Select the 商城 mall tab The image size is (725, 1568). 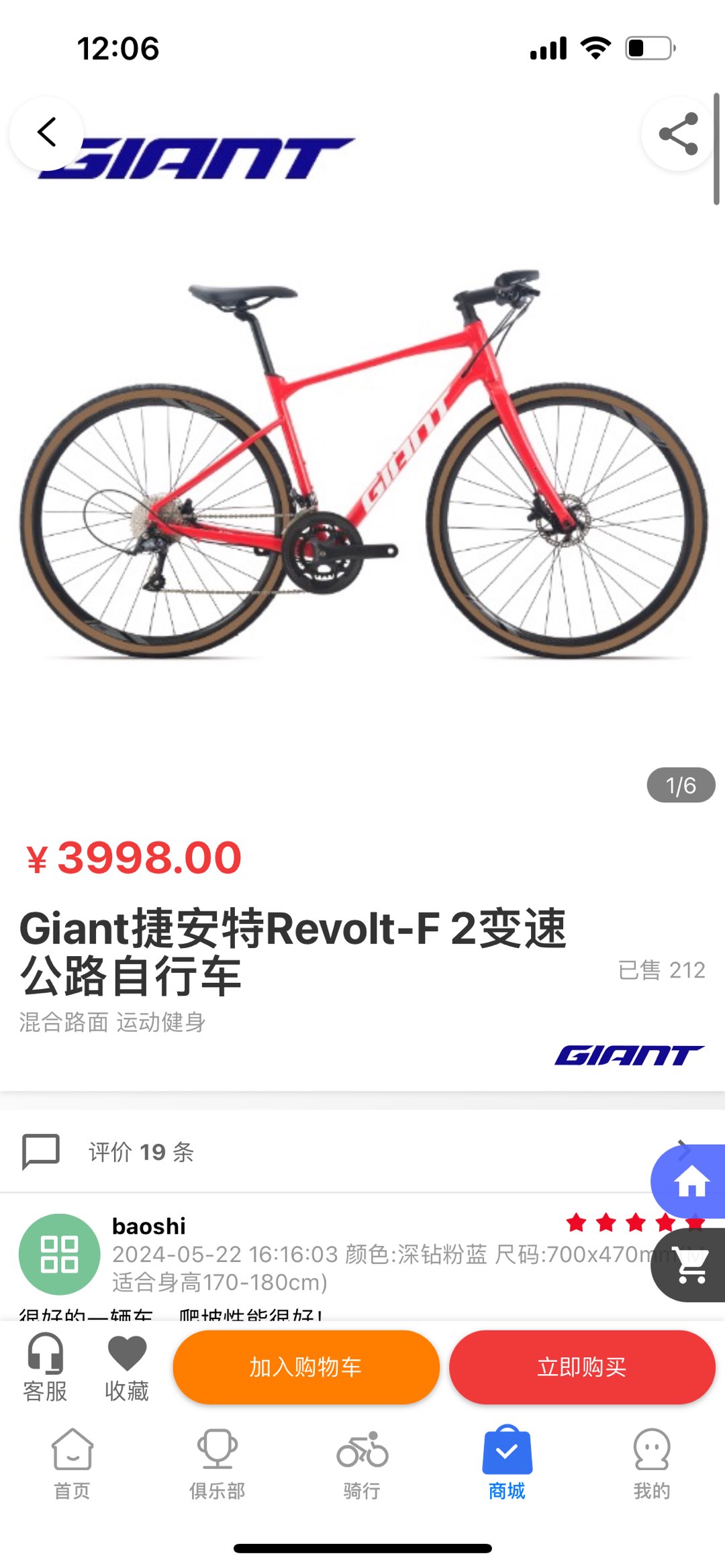pyautogui.click(x=507, y=1463)
